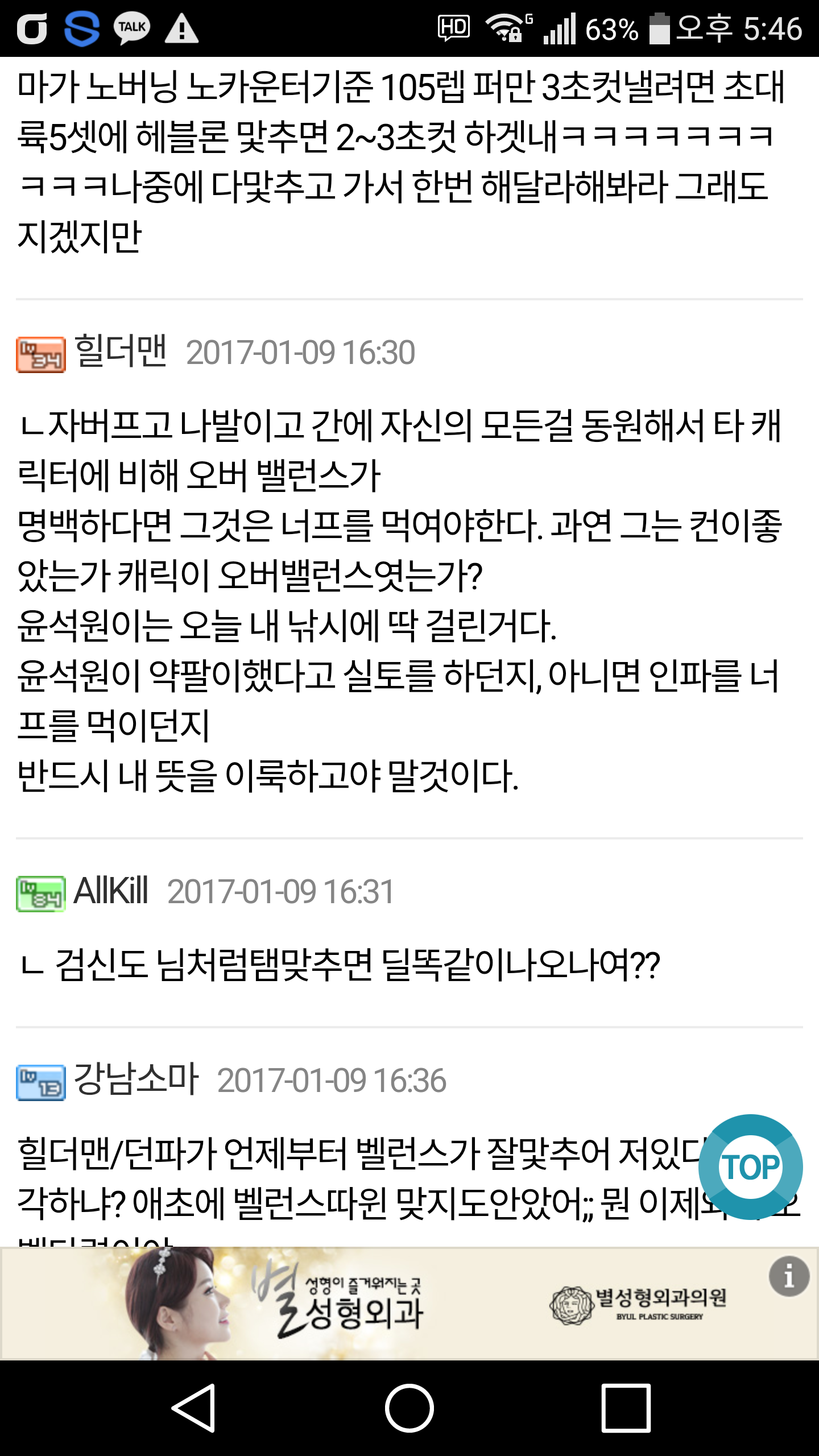Viewport: 819px width, 1456px height.
Task: Open the ad info icon
Action: (789, 1276)
